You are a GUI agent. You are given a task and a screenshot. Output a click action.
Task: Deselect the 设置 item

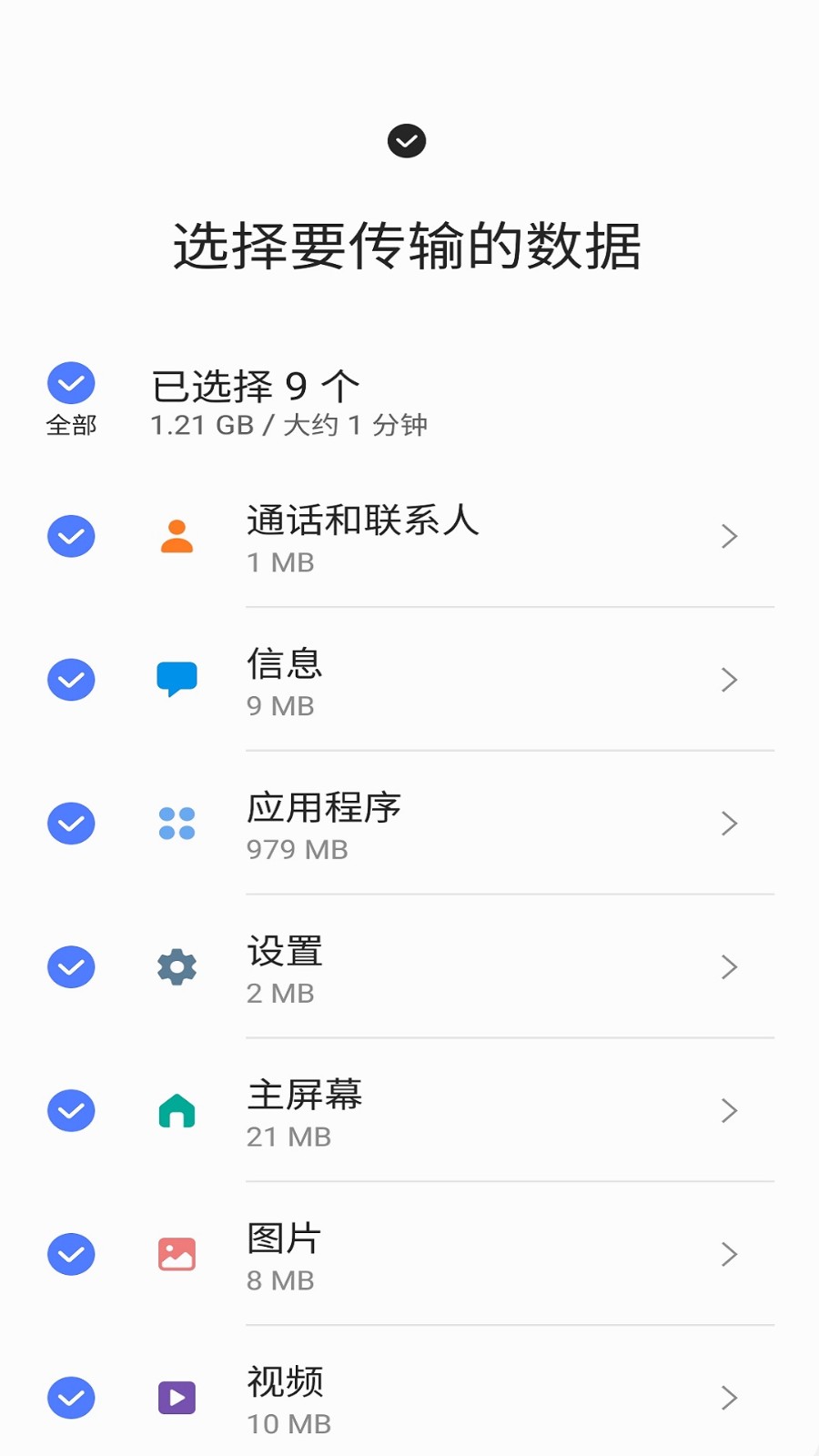click(x=71, y=967)
